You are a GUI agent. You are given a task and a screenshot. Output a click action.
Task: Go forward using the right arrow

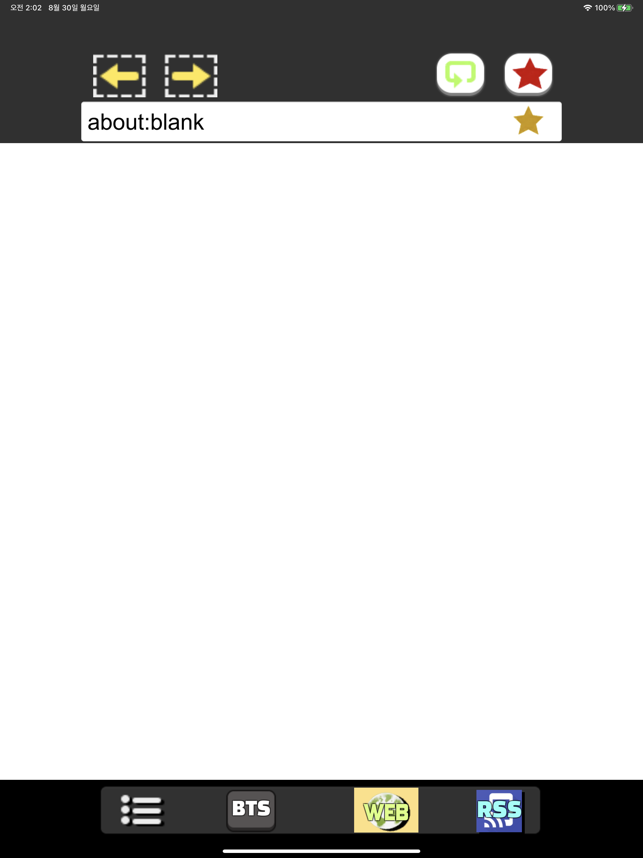(x=191, y=76)
